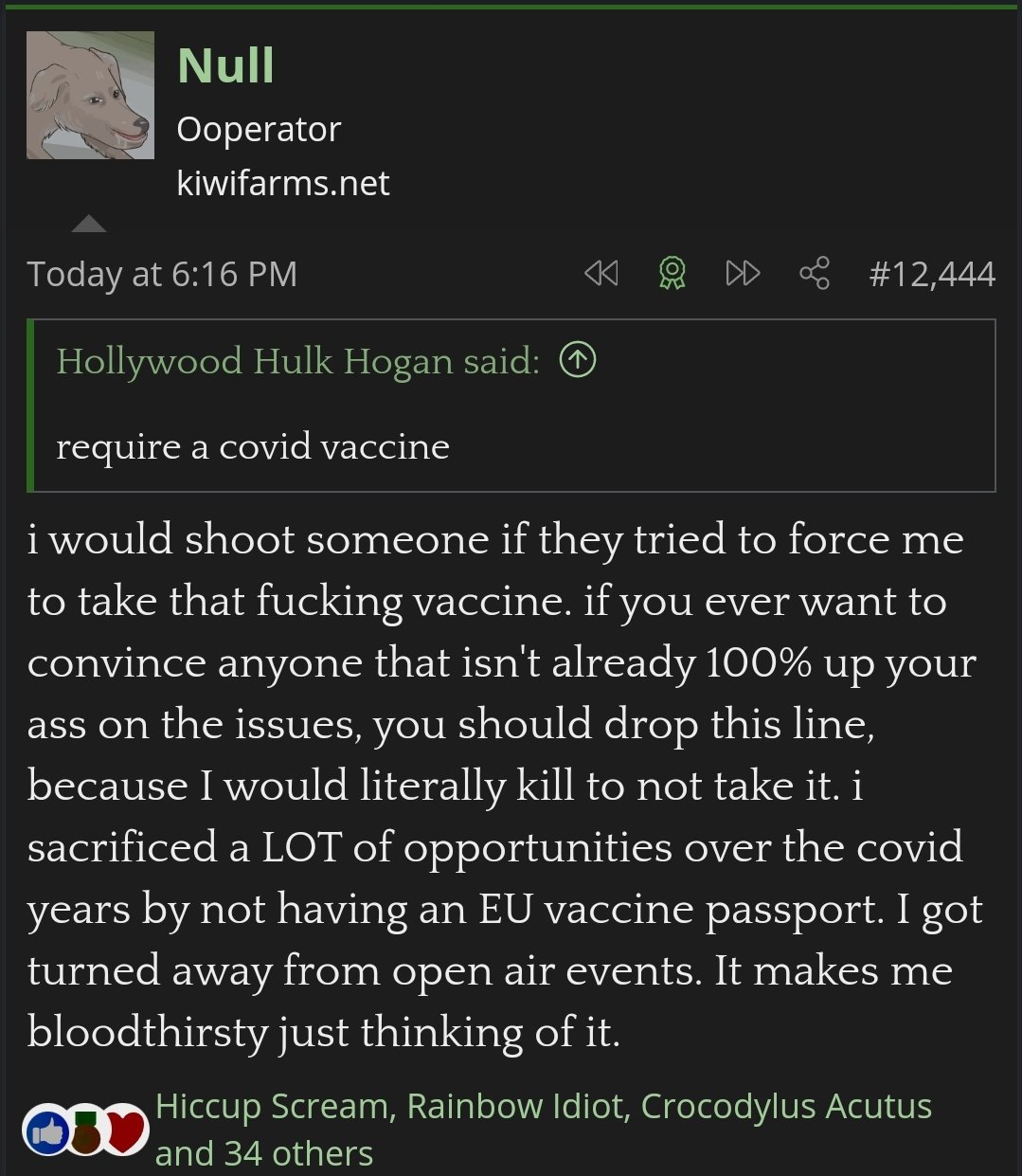The height and width of the screenshot is (1176, 1022).
Task: Open permalink #12,444
Action: (932, 274)
